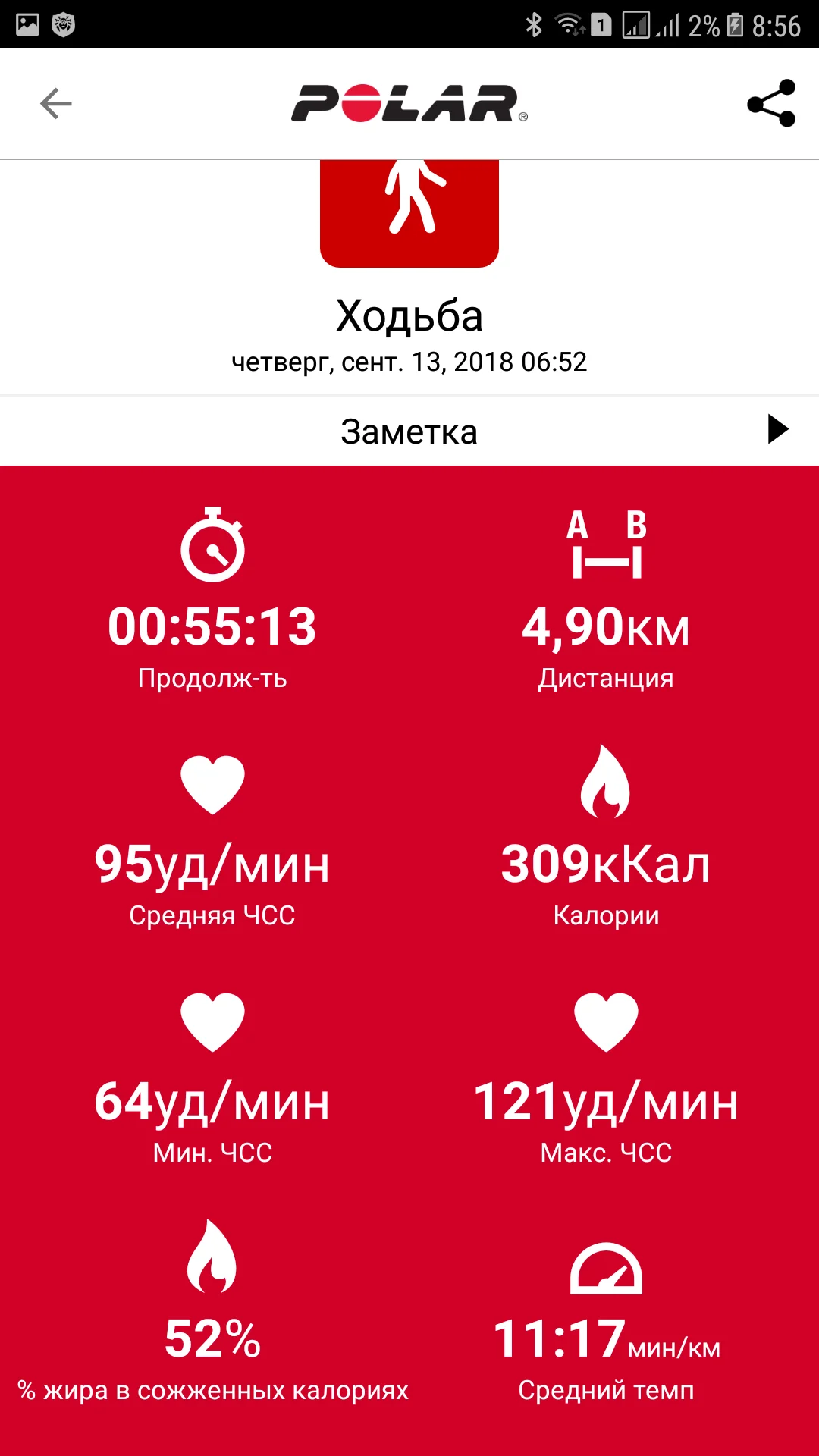Image resolution: width=819 pixels, height=1456 pixels.
Task: Open the Заметка note row
Action: pyautogui.click(x=409, y=431)
